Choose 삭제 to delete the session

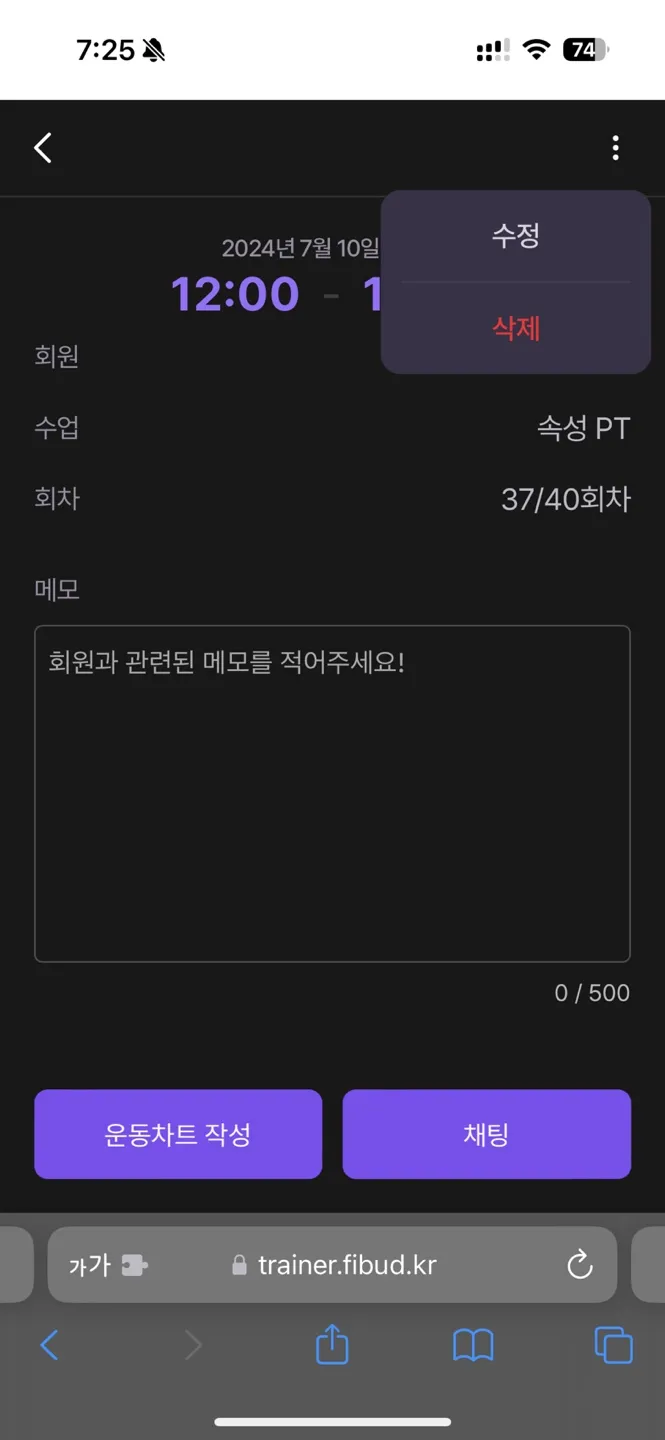point(516,328)
